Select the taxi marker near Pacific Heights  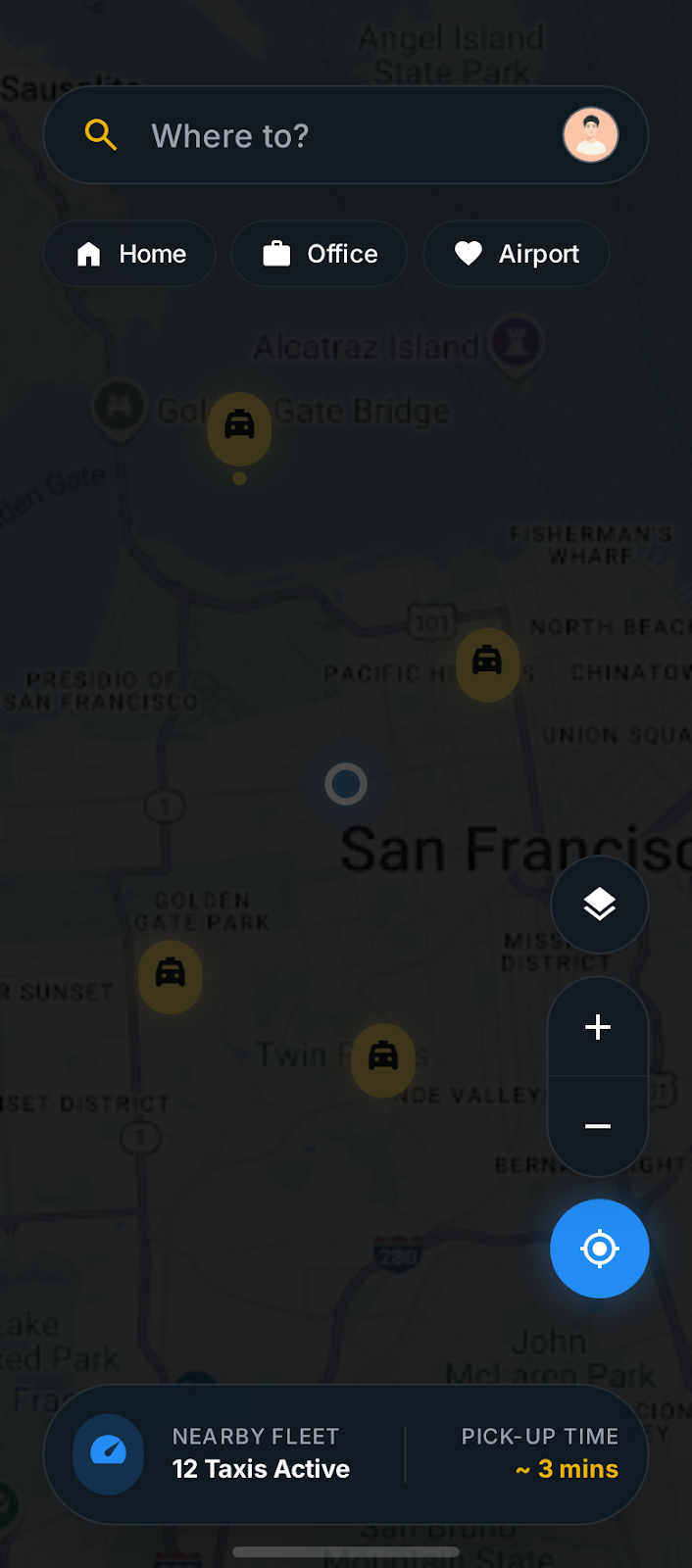click(x=487, y=663)
